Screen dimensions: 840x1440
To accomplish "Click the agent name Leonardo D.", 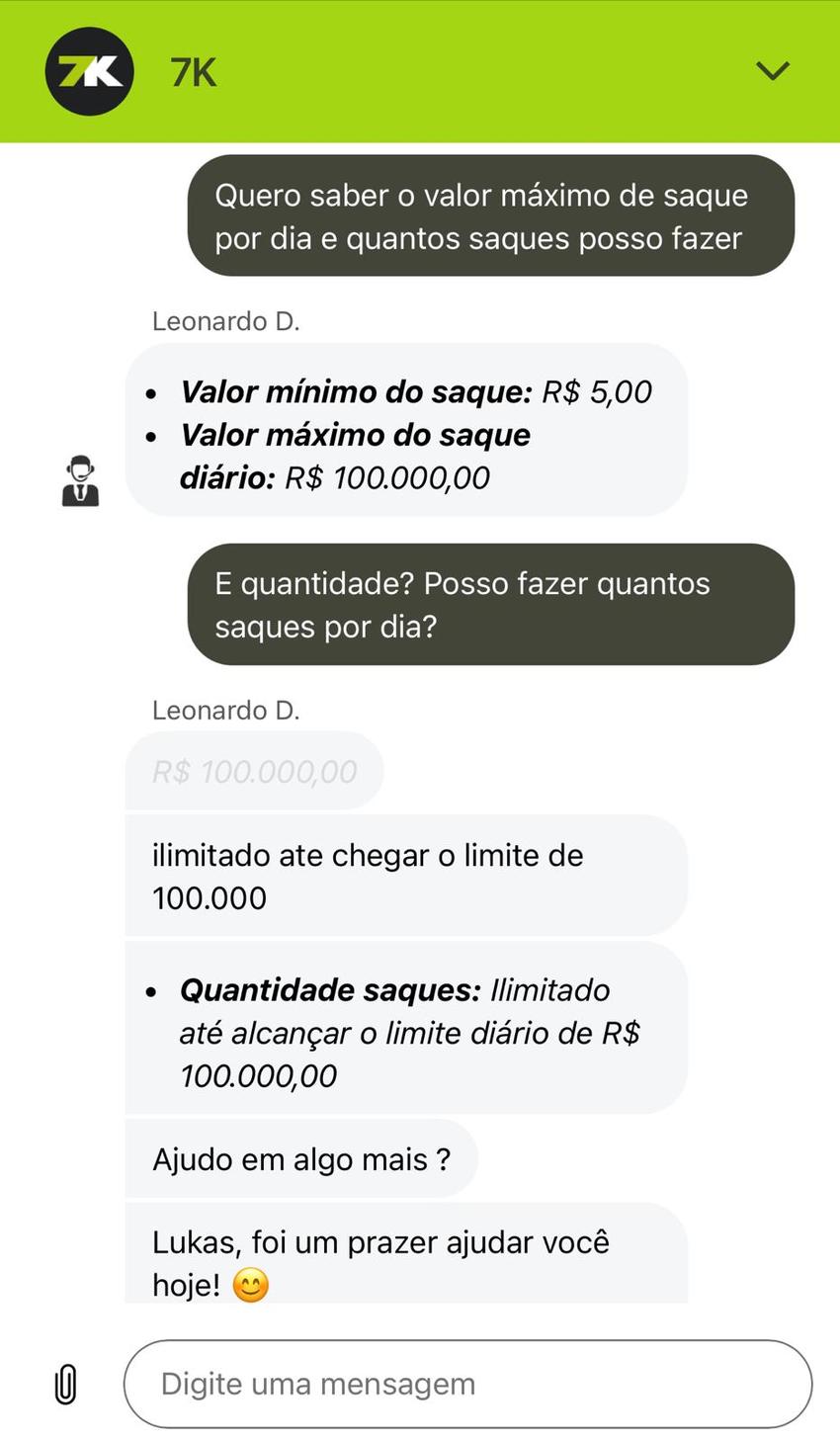I will pyautogui.click(x=225, y=320).
